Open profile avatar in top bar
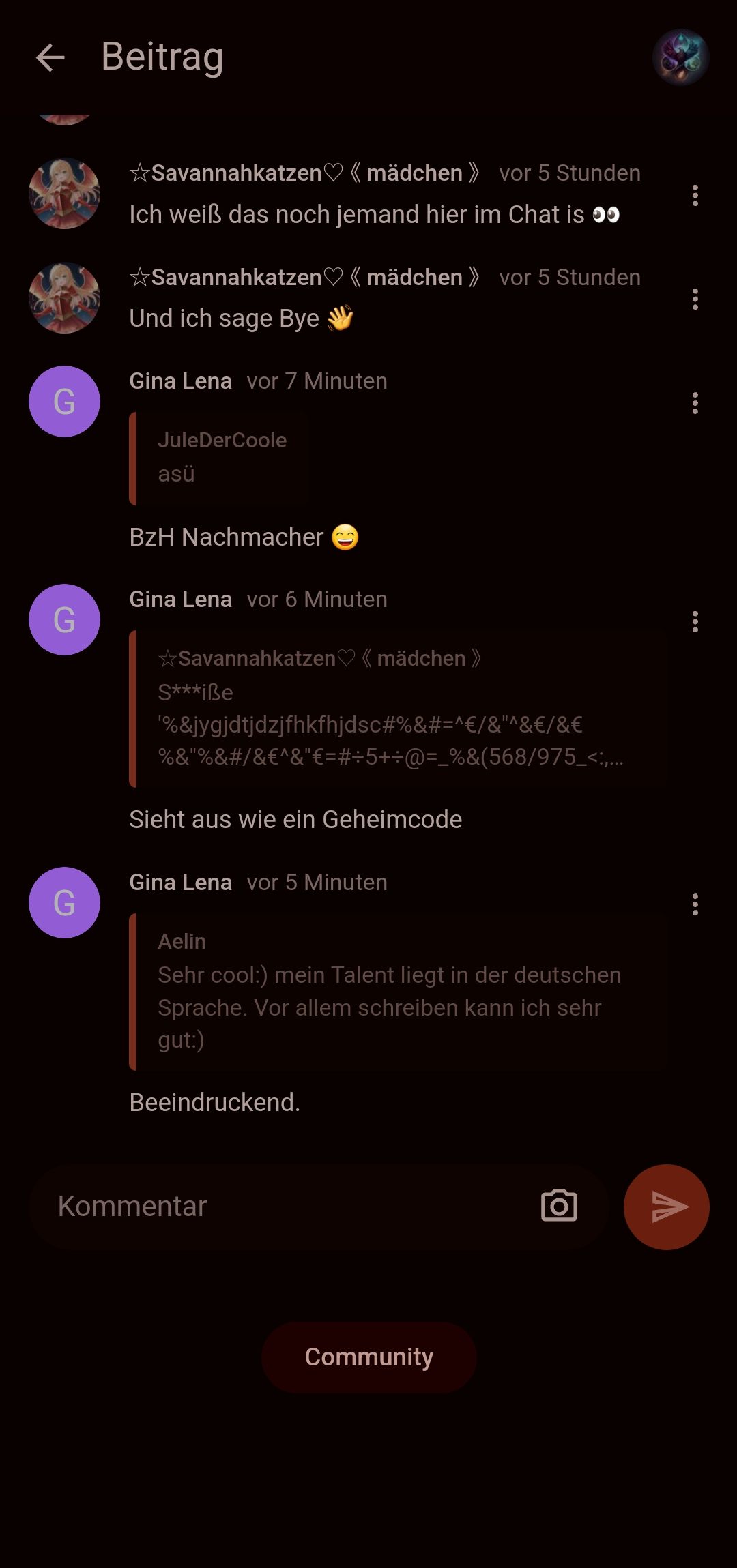The width and height of the screenshot is (737, 1568). (x=680, y=57)
